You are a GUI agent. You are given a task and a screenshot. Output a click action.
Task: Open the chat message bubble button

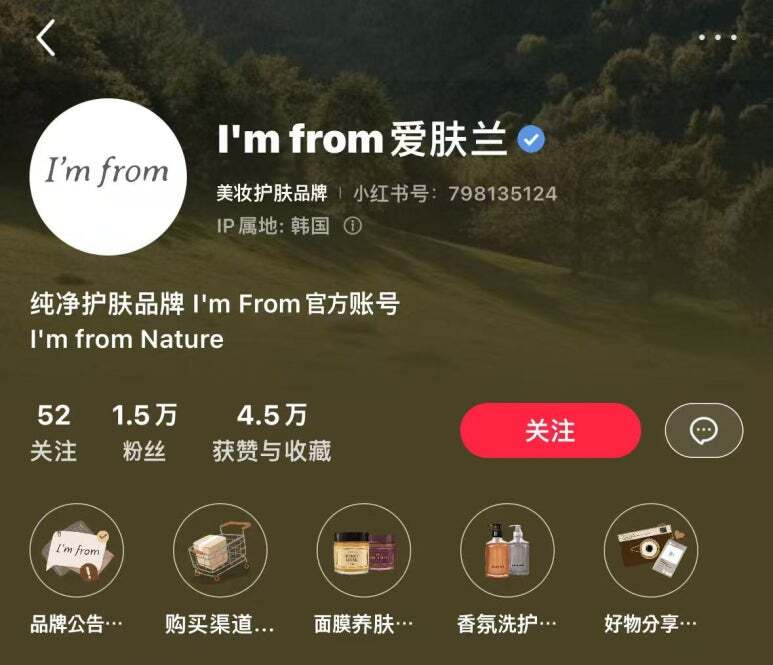tap(704, 431)
